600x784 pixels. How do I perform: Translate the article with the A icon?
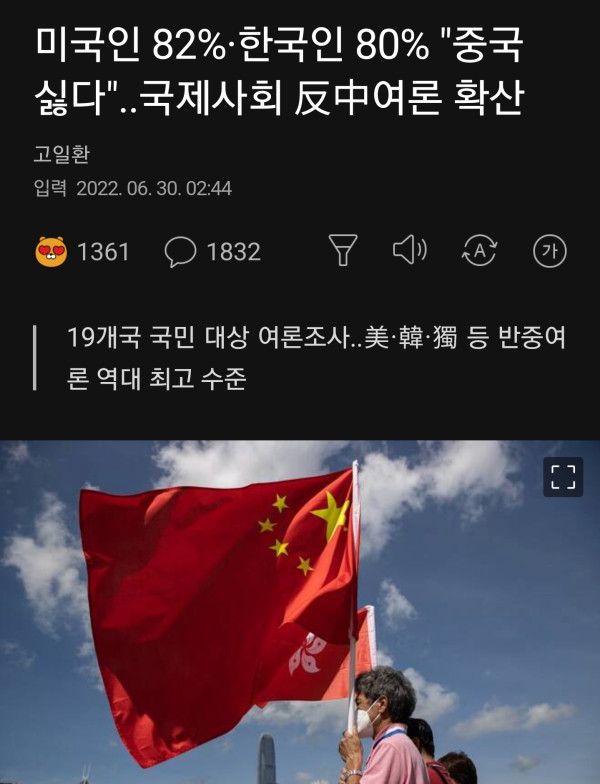click(479, 251)
